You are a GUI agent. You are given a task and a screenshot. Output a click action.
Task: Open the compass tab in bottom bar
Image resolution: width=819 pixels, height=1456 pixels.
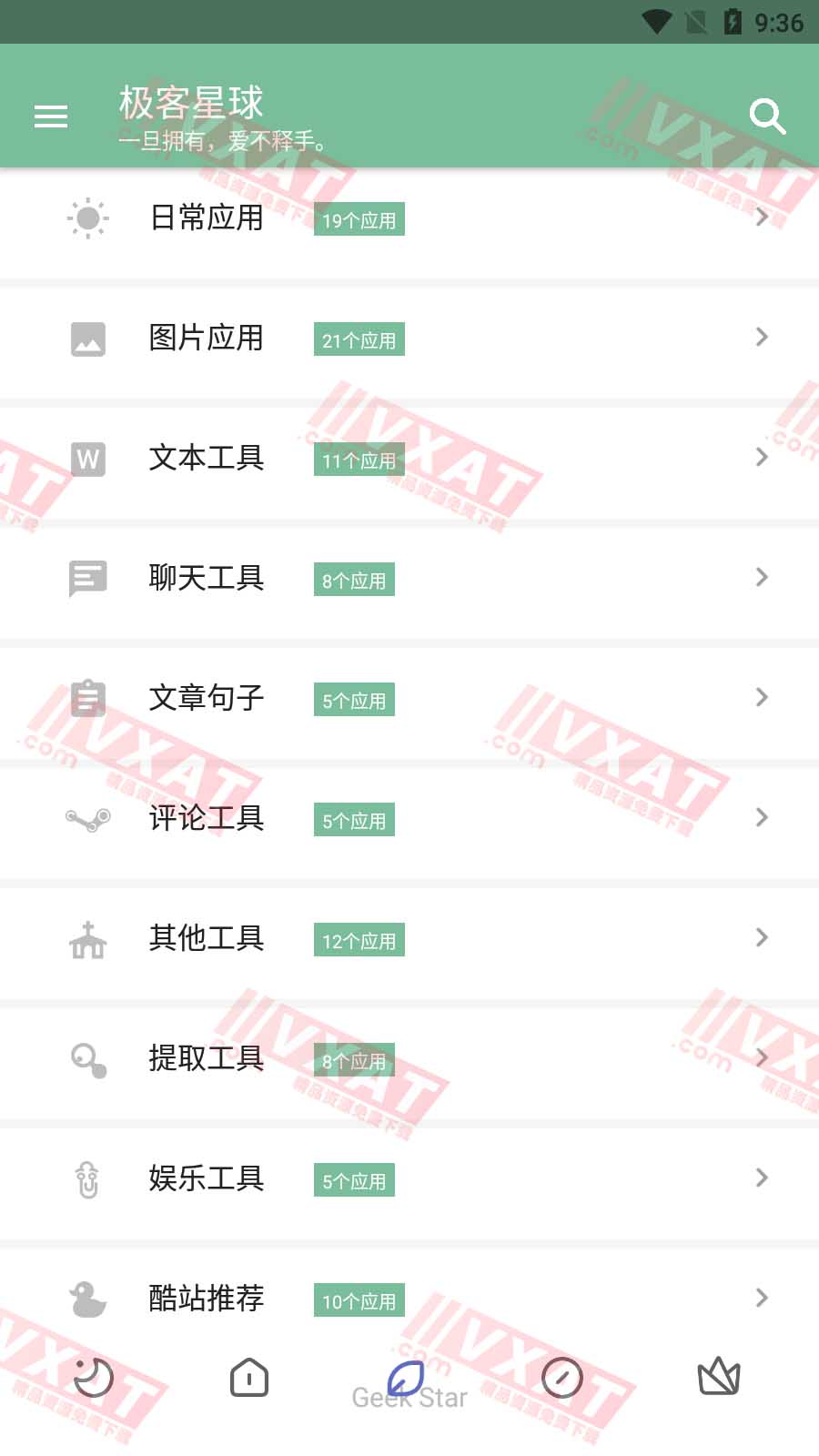561,1379
